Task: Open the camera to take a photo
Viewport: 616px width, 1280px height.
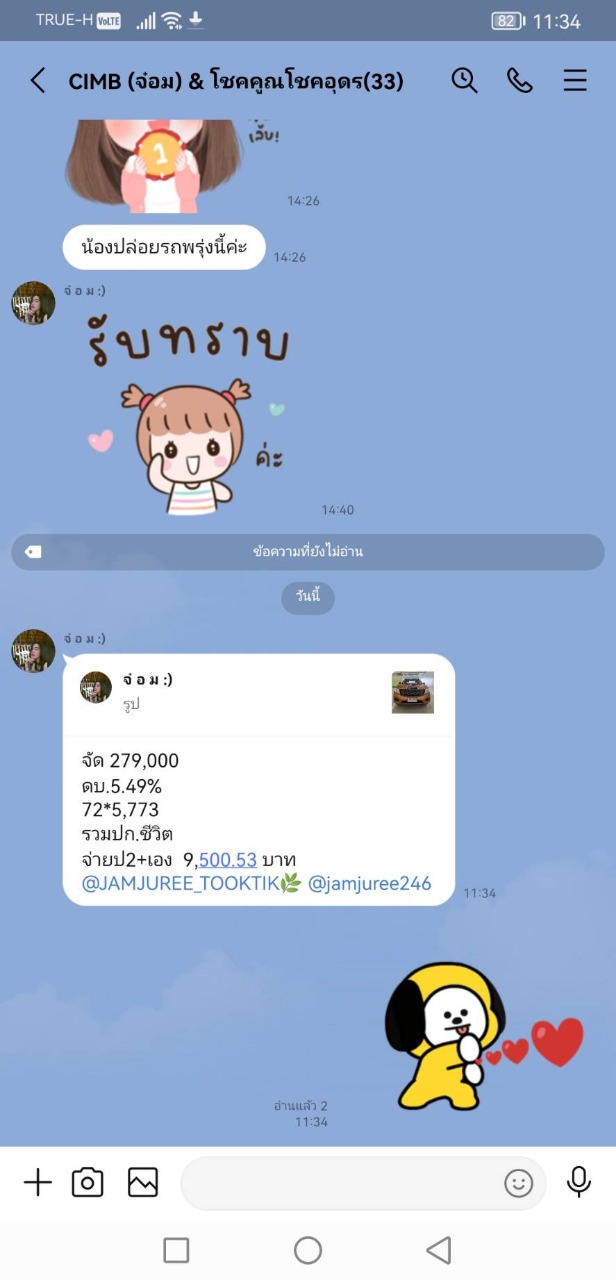Action: pyautogui.click(x=88, y=1183)
